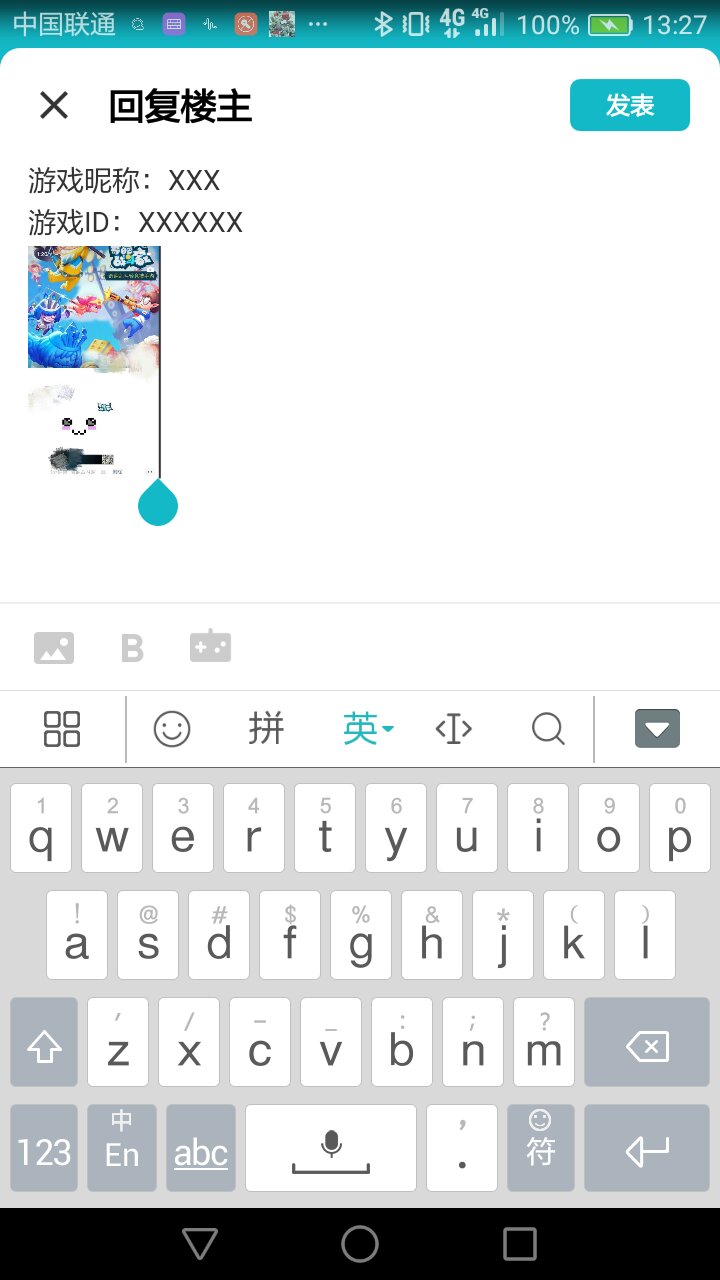Toggle bold text formatting
The width and height of the screenshot is (720, 1280).
132,648
